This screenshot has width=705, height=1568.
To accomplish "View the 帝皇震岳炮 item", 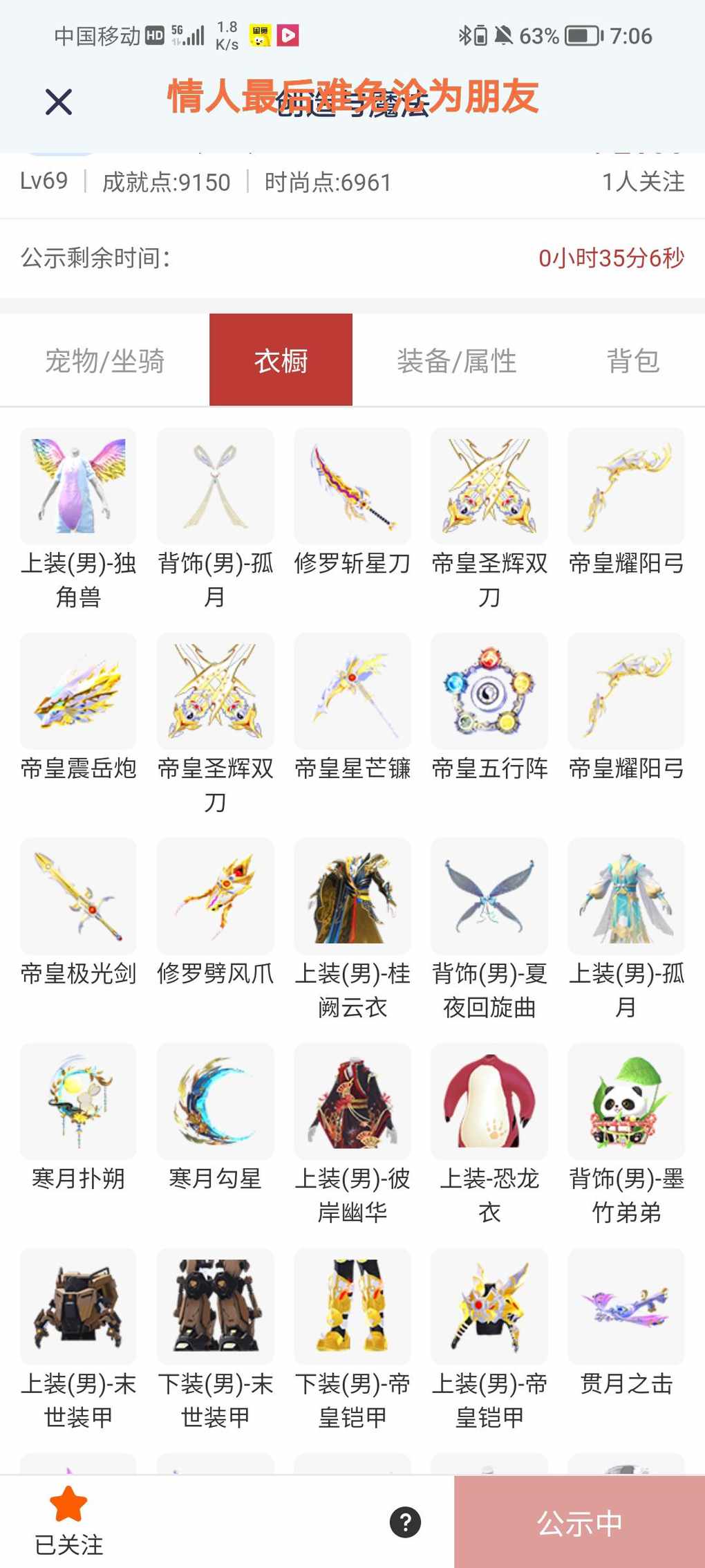I will tap(78, 691).
